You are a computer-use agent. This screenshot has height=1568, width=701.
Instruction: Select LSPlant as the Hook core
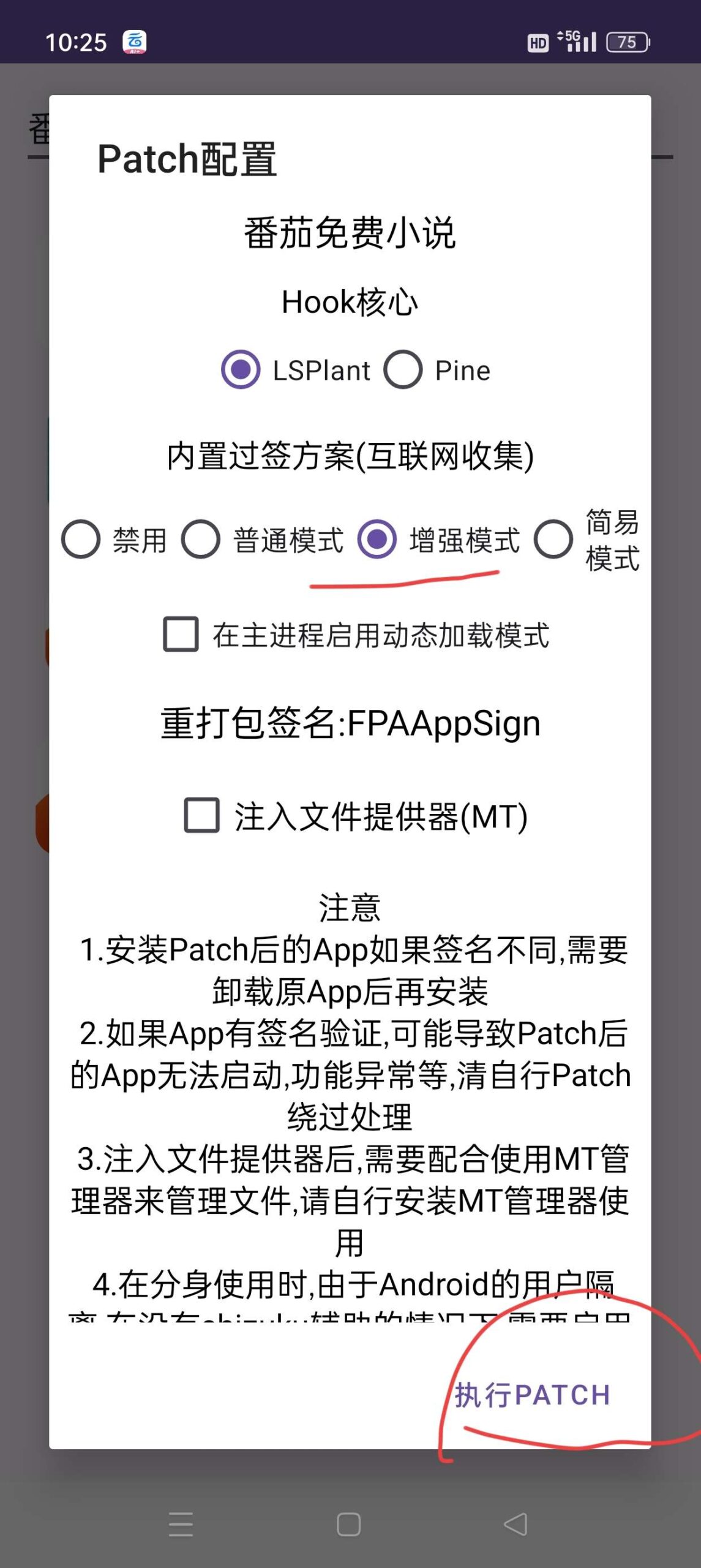tap(241, 369)
